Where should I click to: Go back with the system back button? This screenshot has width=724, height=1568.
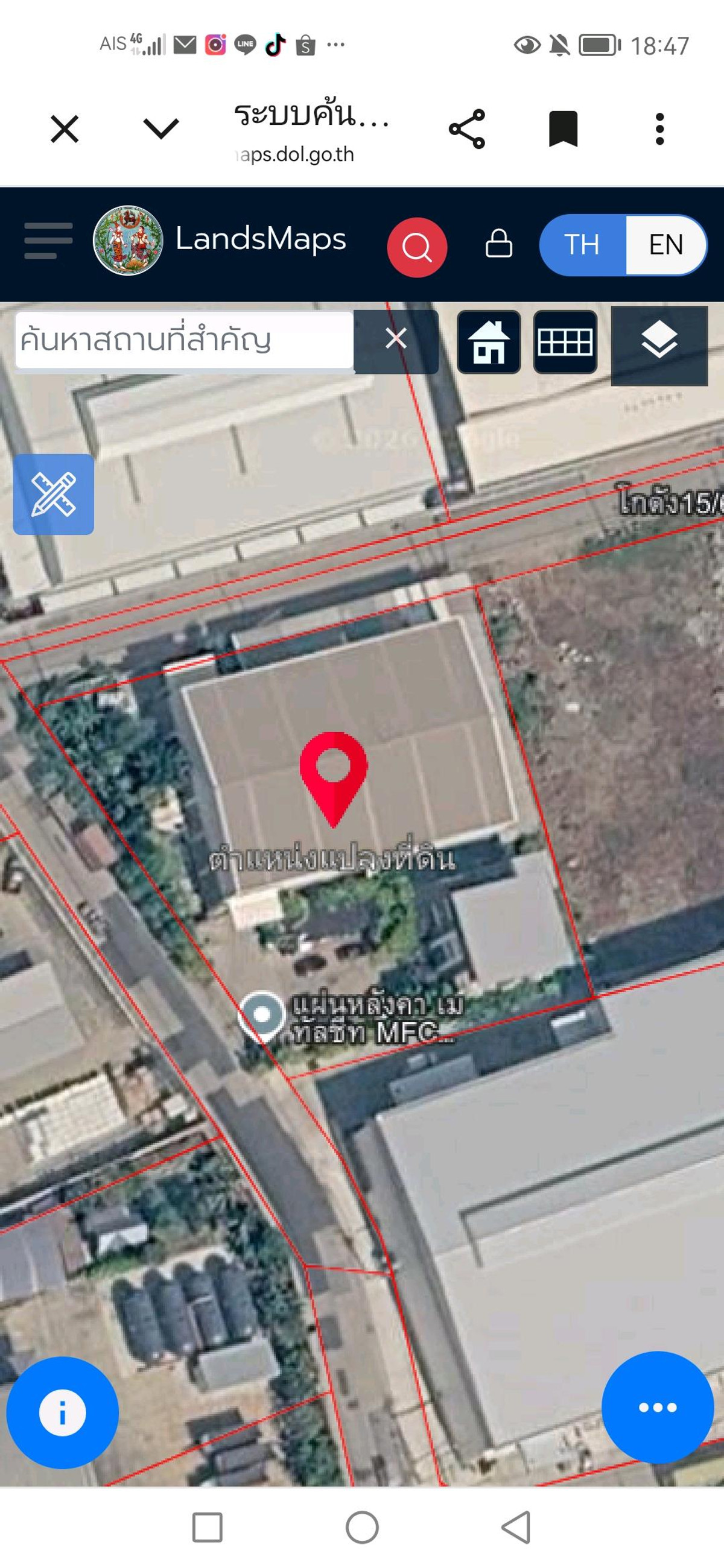click(x=516, y=1527)
